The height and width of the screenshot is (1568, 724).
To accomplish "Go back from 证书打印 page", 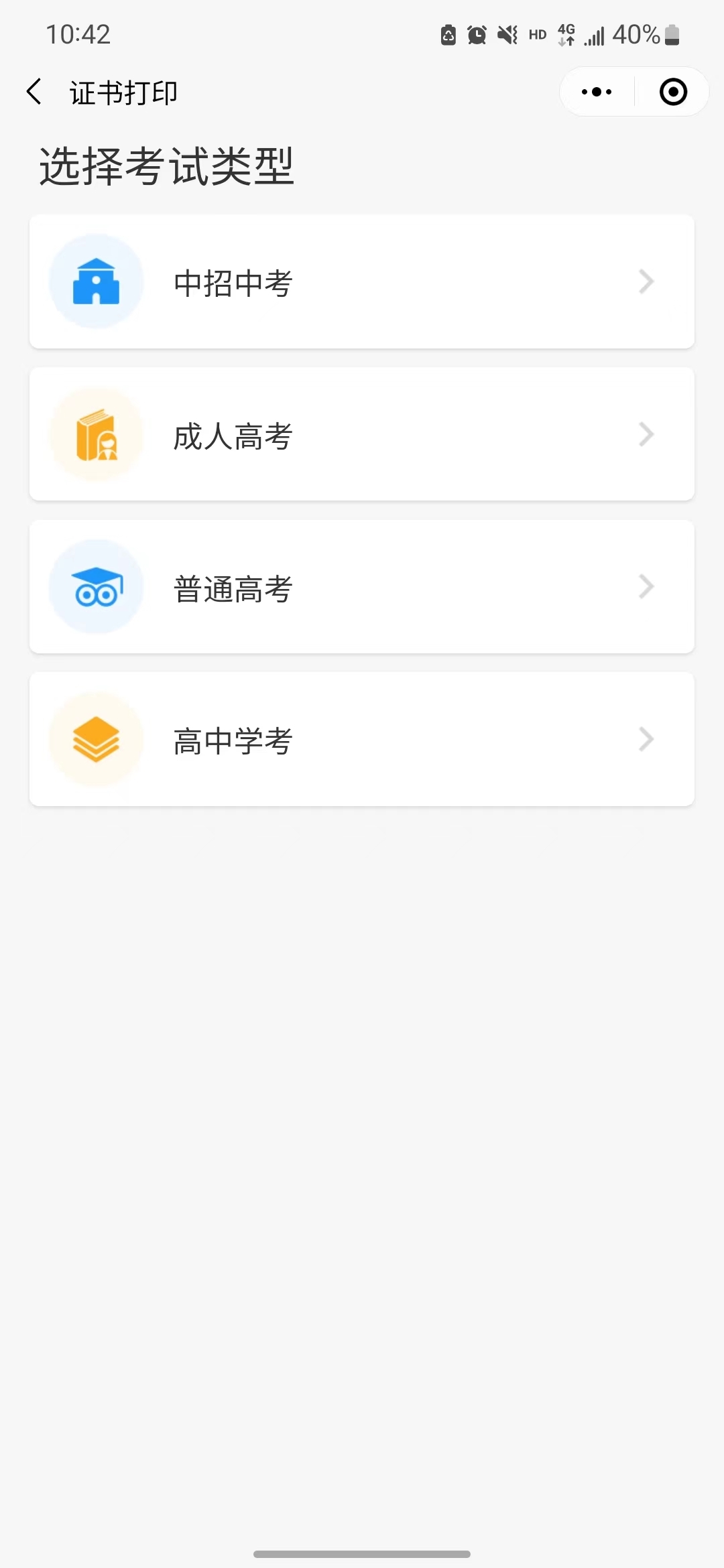I will click(34, 92).
